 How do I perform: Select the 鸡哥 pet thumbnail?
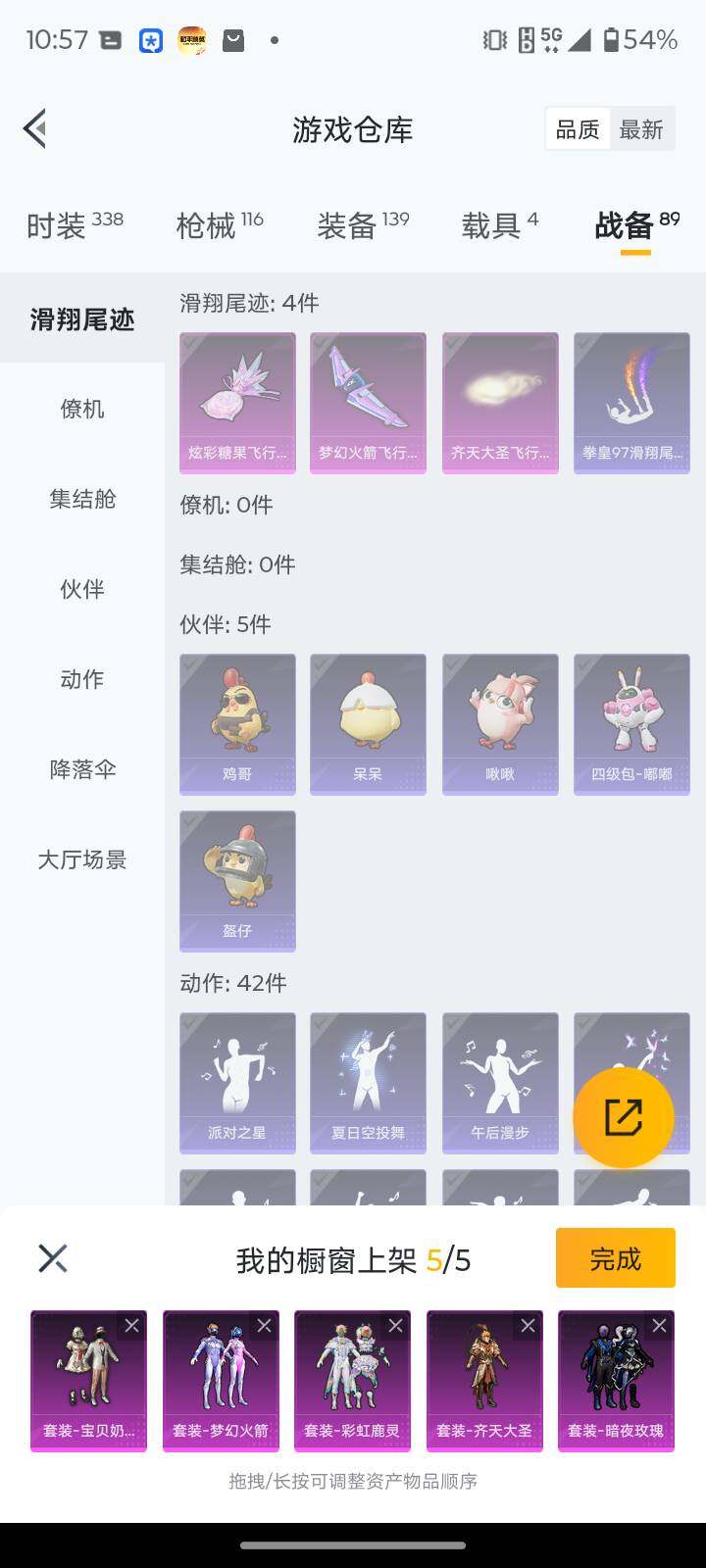[x=236, y=723]
